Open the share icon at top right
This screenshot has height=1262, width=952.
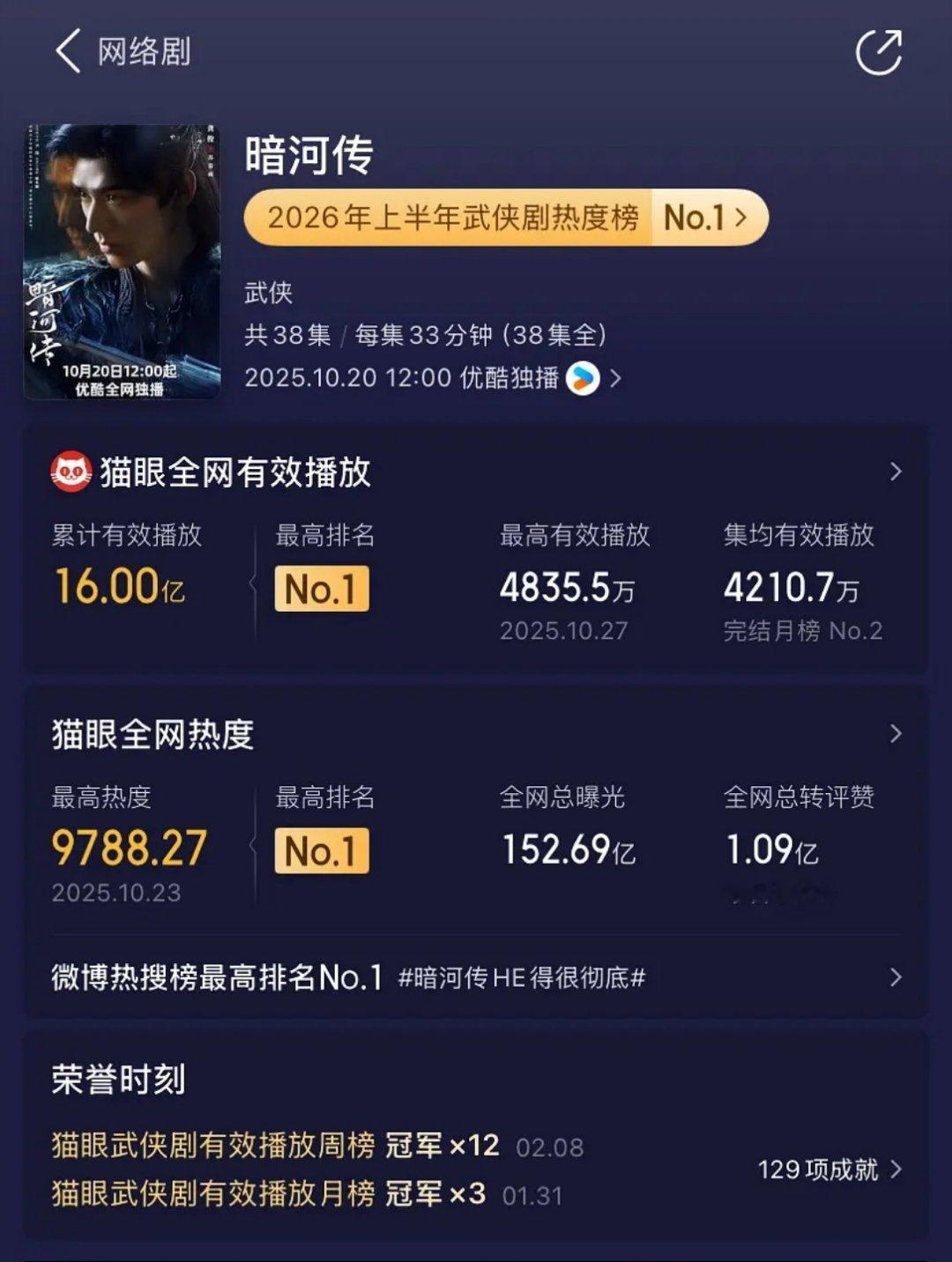(x=879, y=50)
